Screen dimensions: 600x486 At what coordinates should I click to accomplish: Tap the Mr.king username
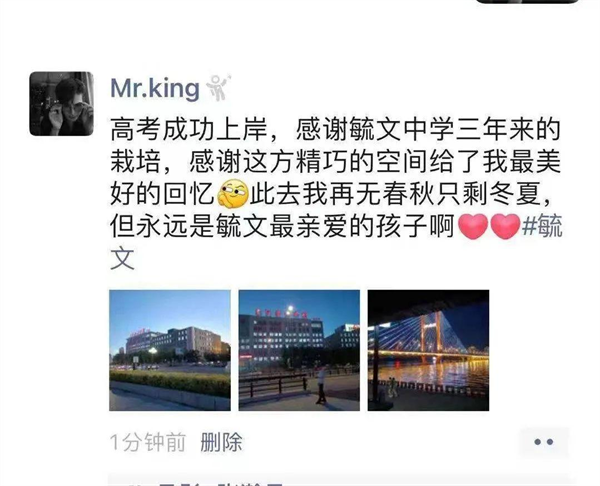[x=154, y=87]
